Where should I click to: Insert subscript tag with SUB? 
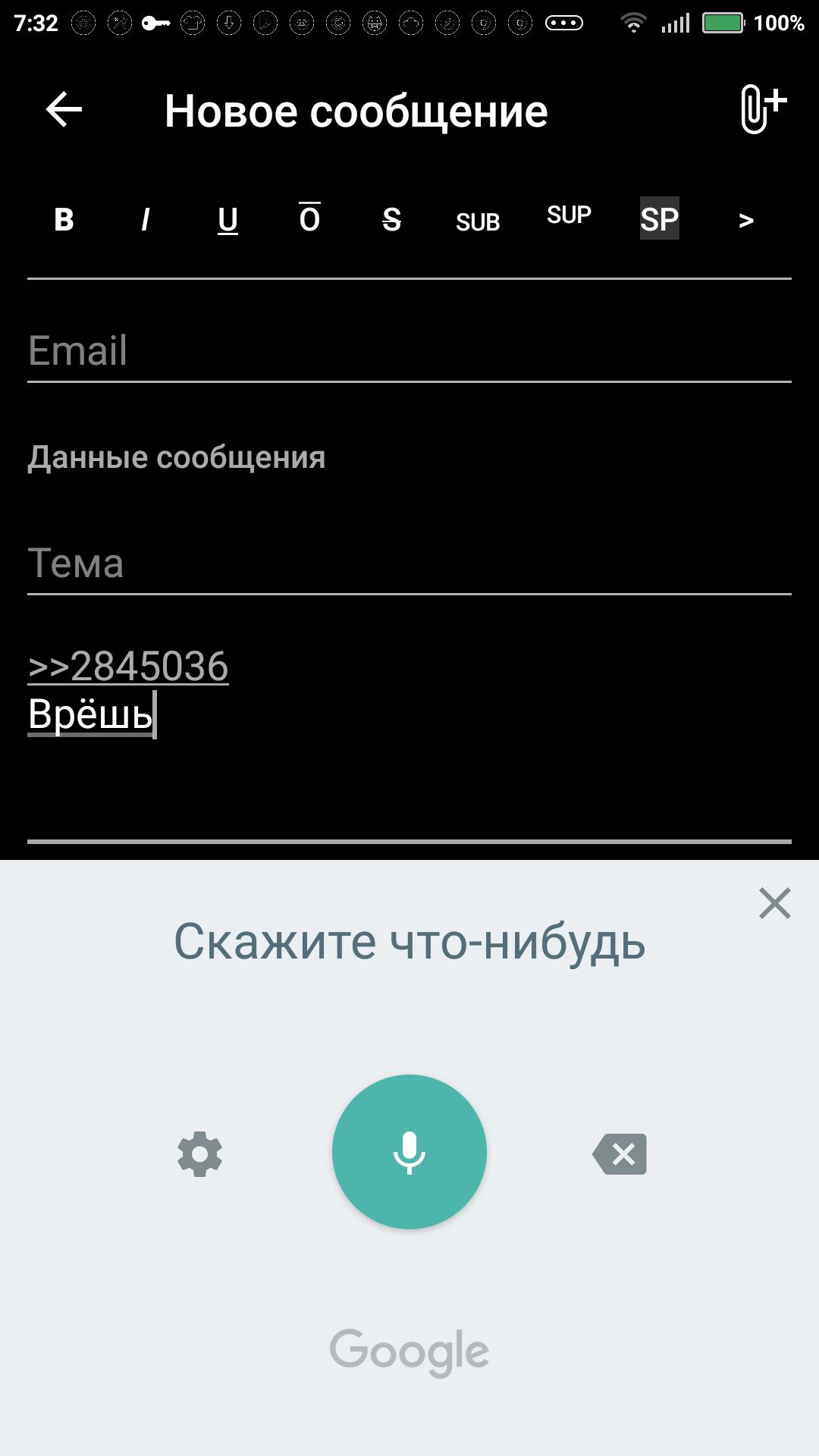coord(478,222)
